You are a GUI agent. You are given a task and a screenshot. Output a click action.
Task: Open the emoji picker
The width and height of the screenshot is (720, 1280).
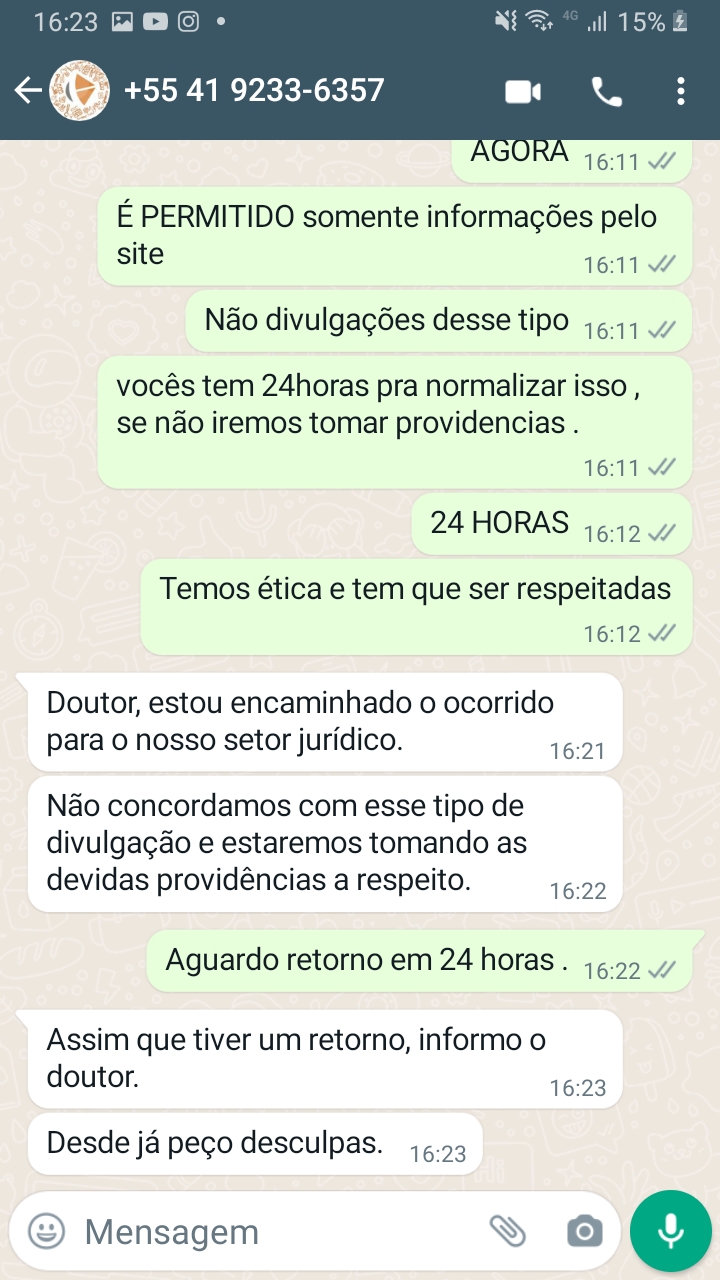46,1231
